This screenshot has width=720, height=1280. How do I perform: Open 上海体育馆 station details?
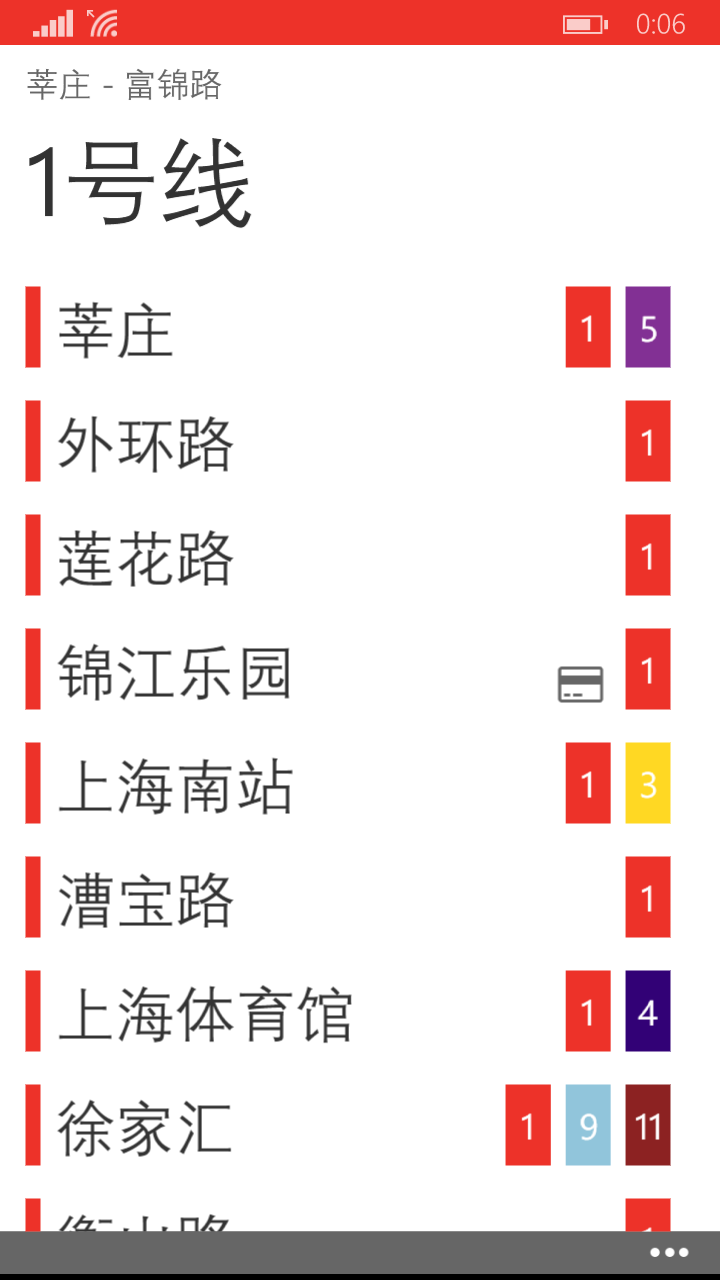205,1012
